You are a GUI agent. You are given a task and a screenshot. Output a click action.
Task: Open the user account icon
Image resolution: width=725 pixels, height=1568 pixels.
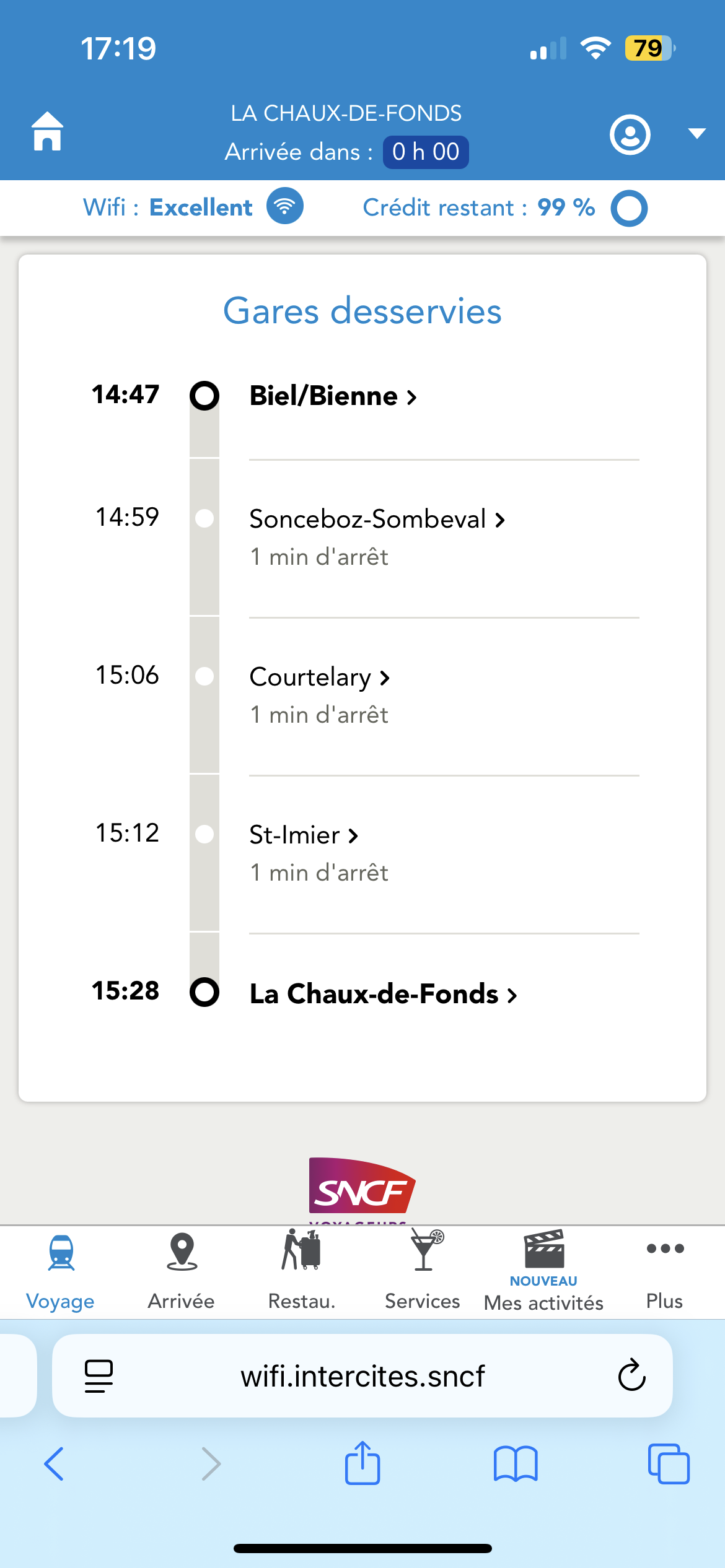click(x=630, y=134)
